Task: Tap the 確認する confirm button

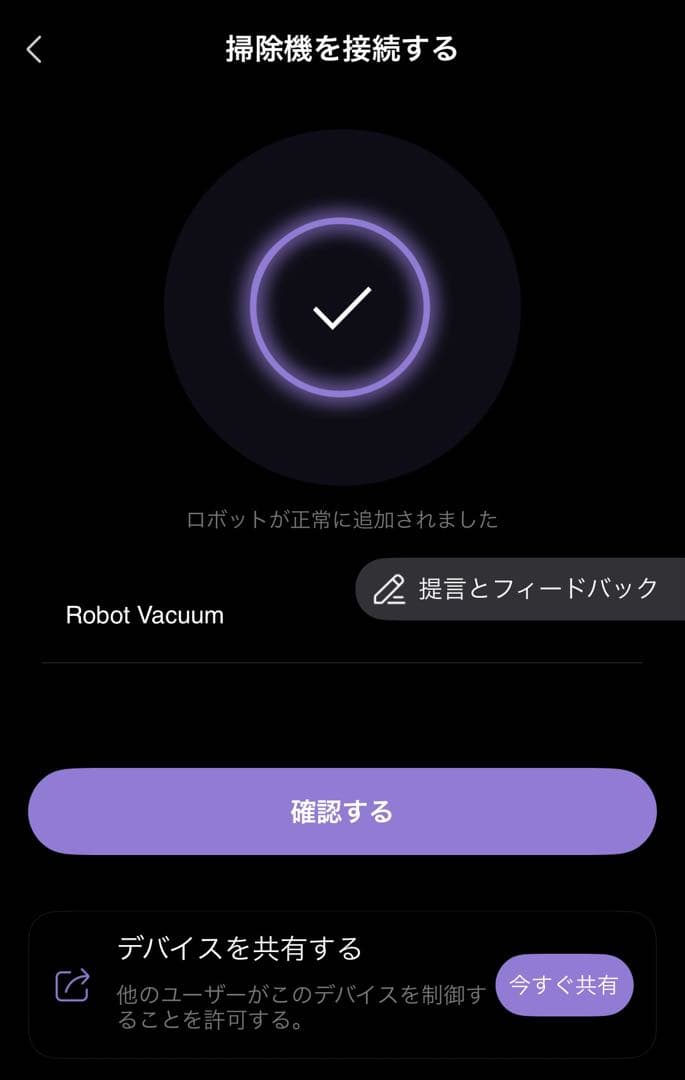Action: tap(342, 811)
